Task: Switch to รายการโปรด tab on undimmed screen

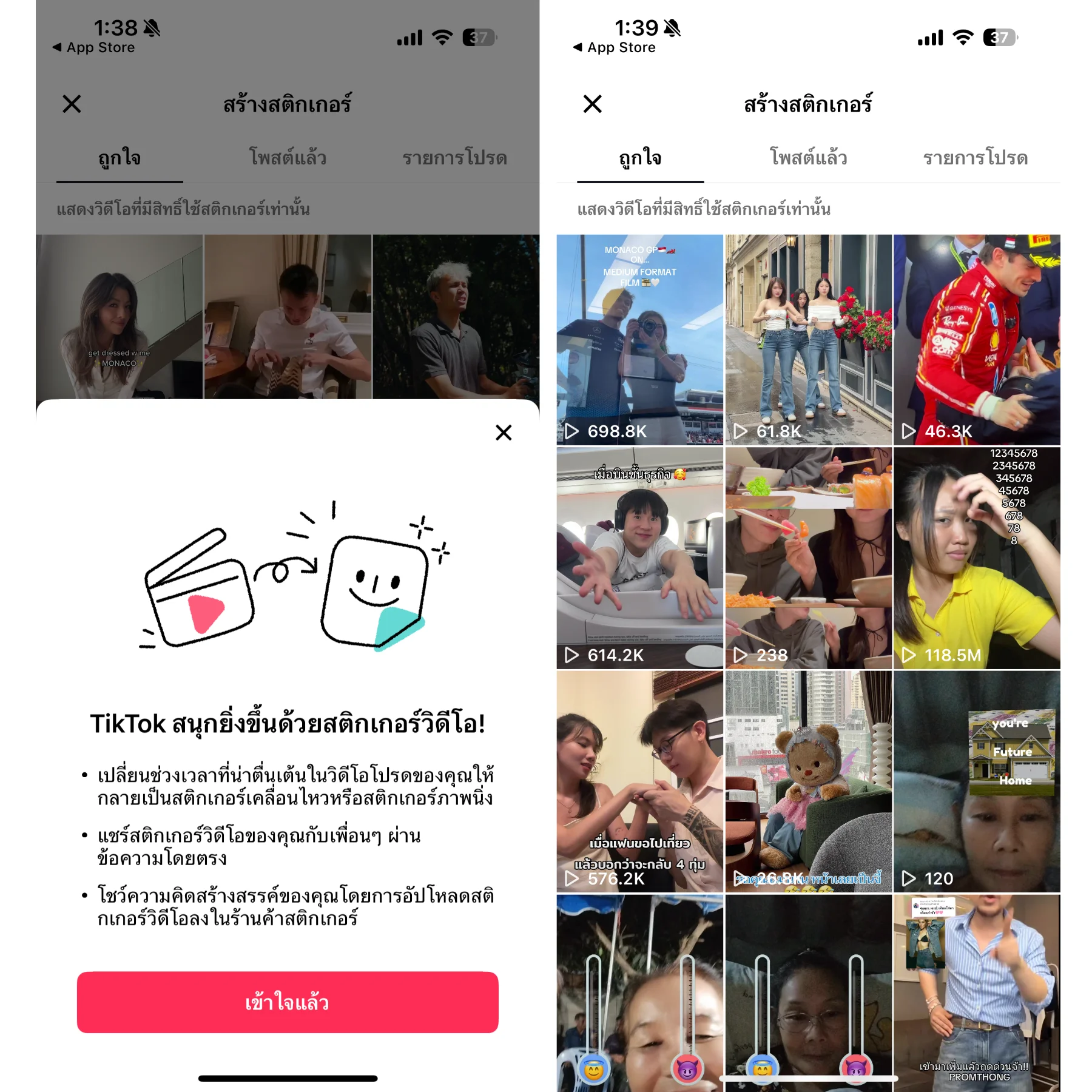Action: point(975,158)
